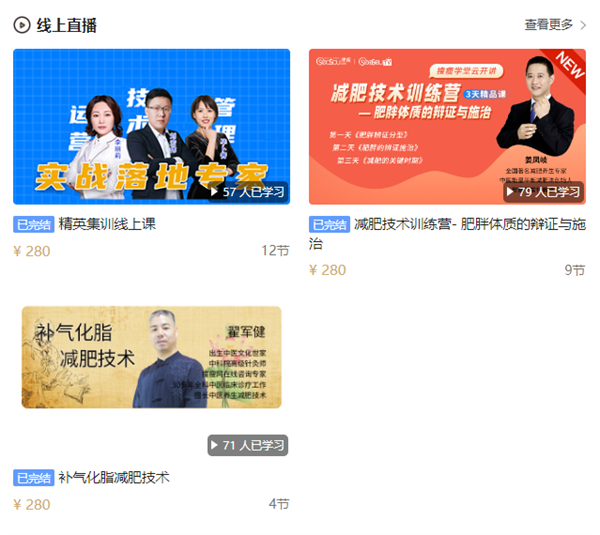
Task: Open the 精英集训线上课 course card
Action: (151, 127)
